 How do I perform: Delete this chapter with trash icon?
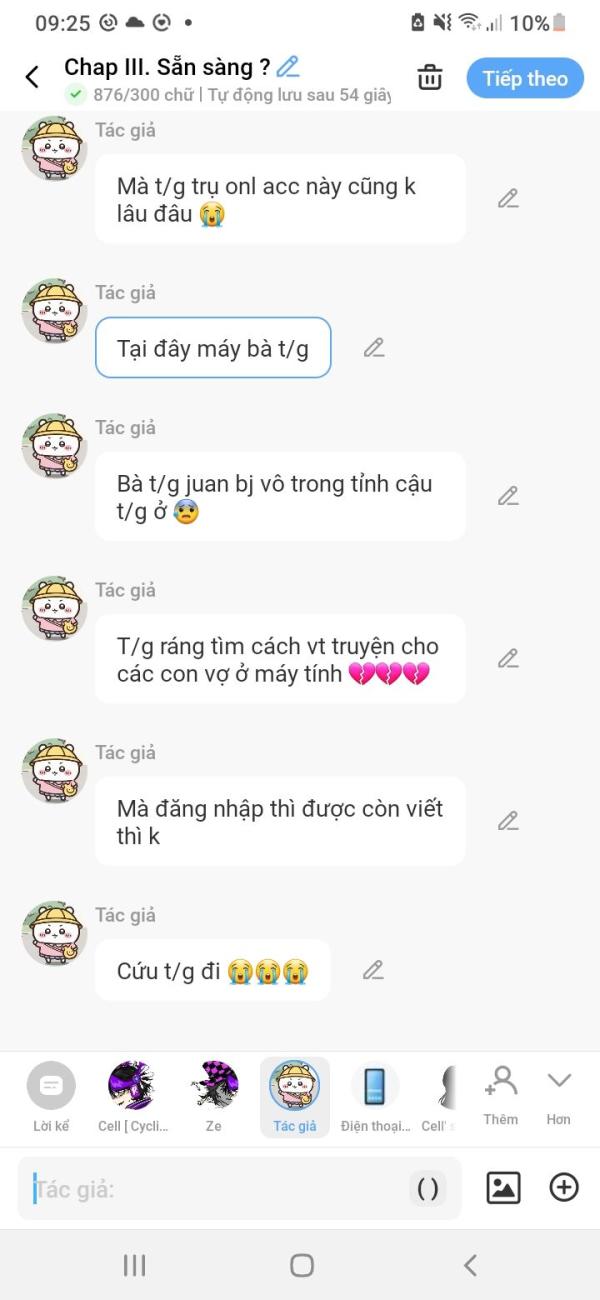tap(430, 77)
